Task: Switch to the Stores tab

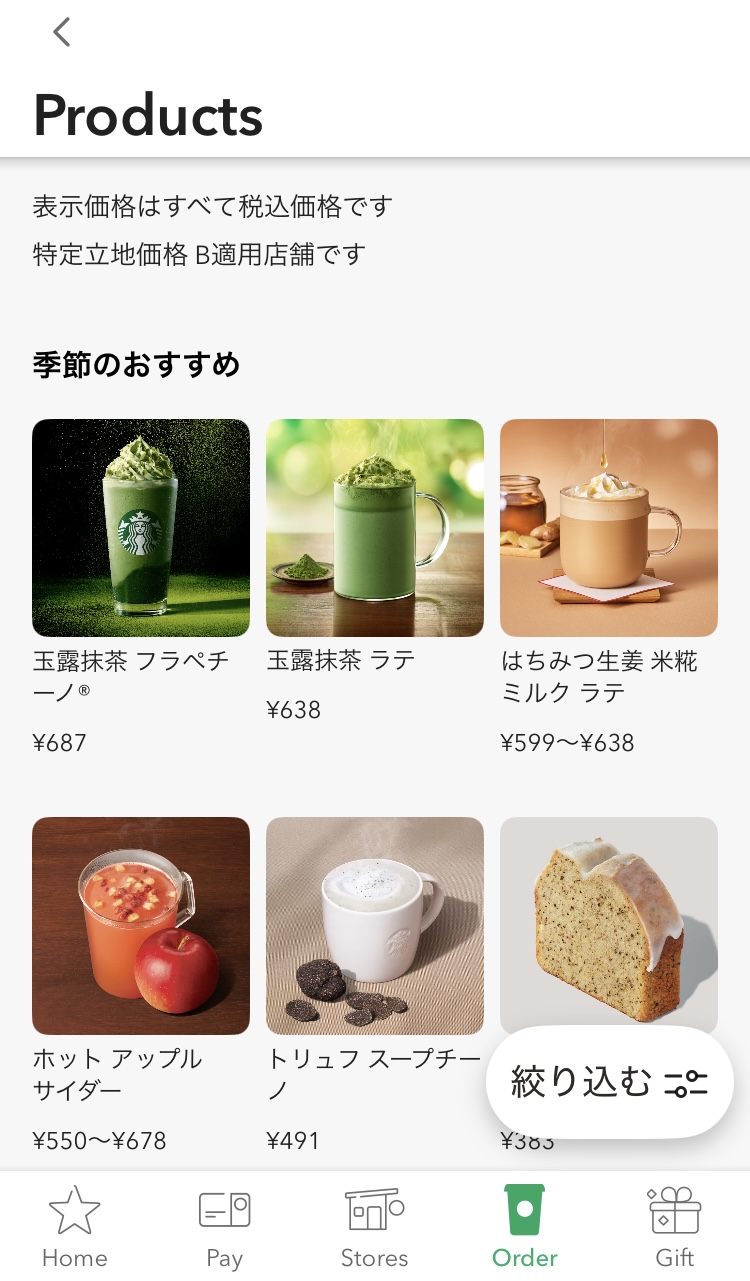Action: pos(374,1226)
